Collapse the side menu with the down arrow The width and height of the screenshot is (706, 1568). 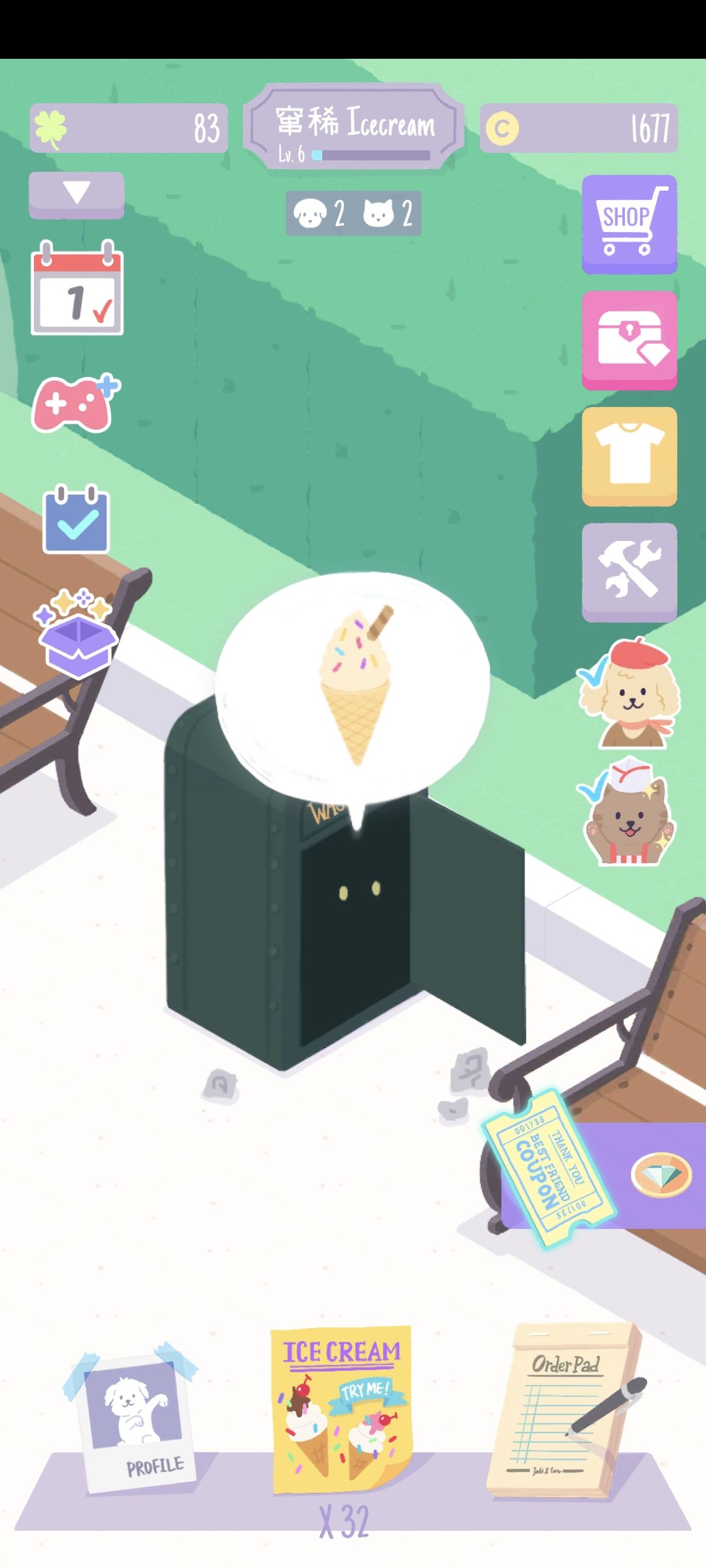click(76, 195)
